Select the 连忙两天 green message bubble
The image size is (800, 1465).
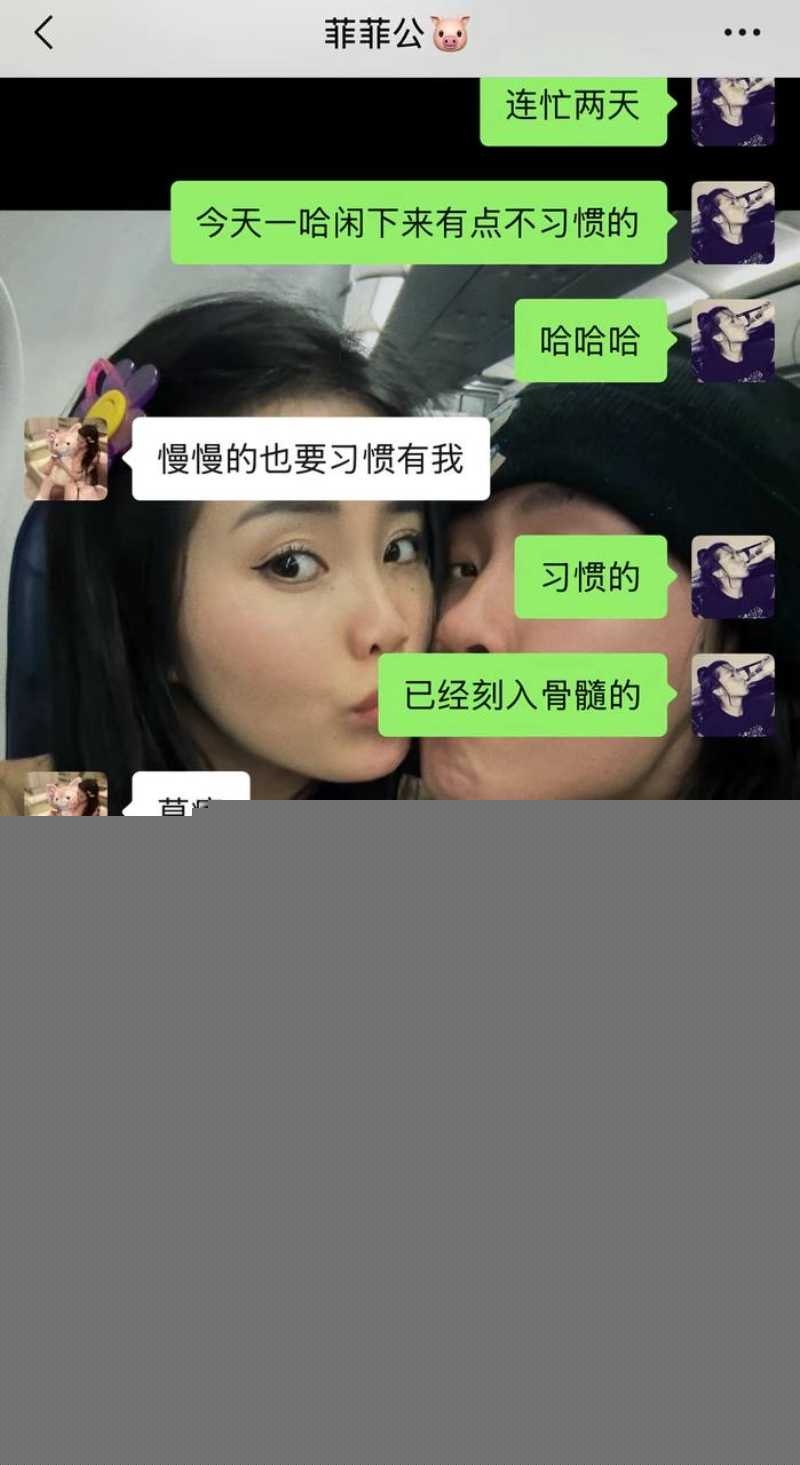[573, 111]
